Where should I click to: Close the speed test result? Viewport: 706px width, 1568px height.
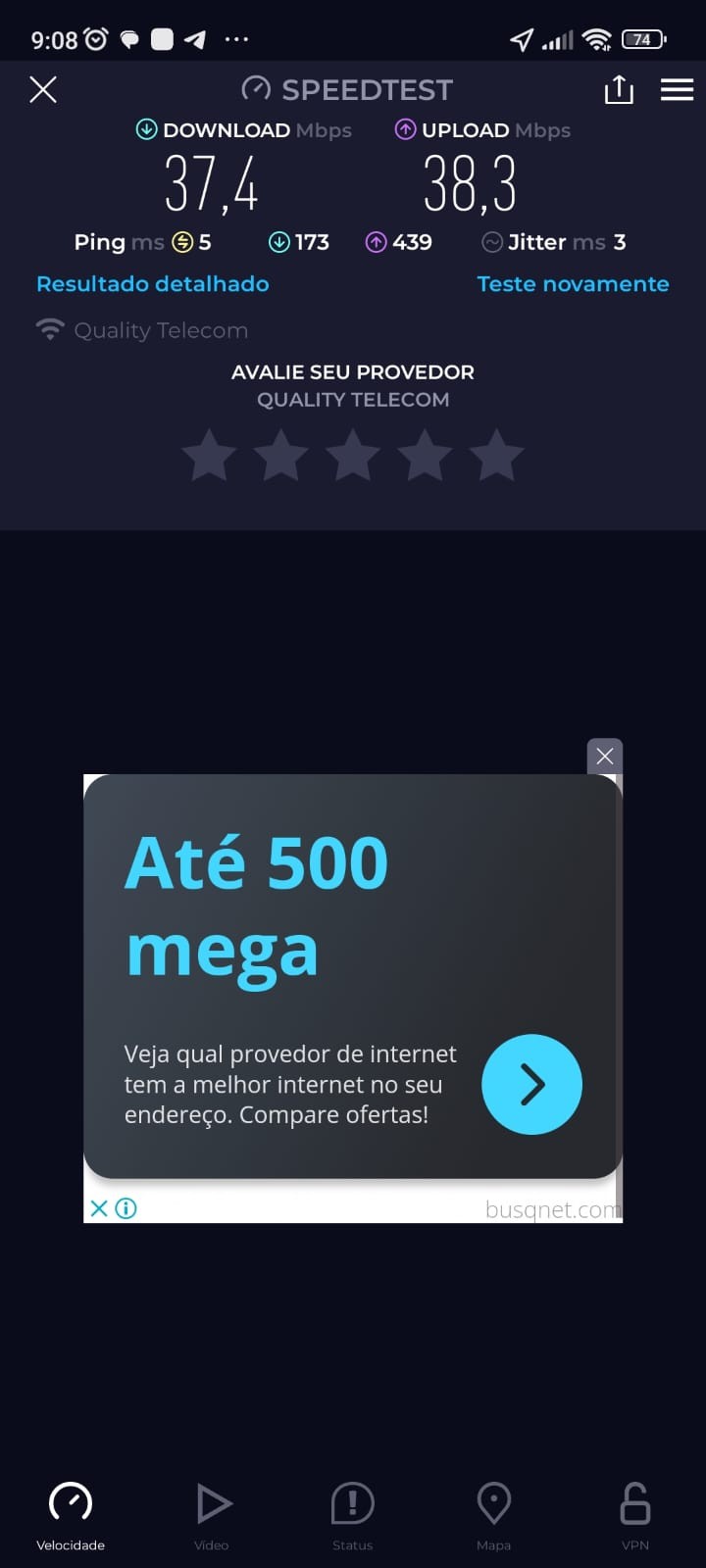(43, 90)
